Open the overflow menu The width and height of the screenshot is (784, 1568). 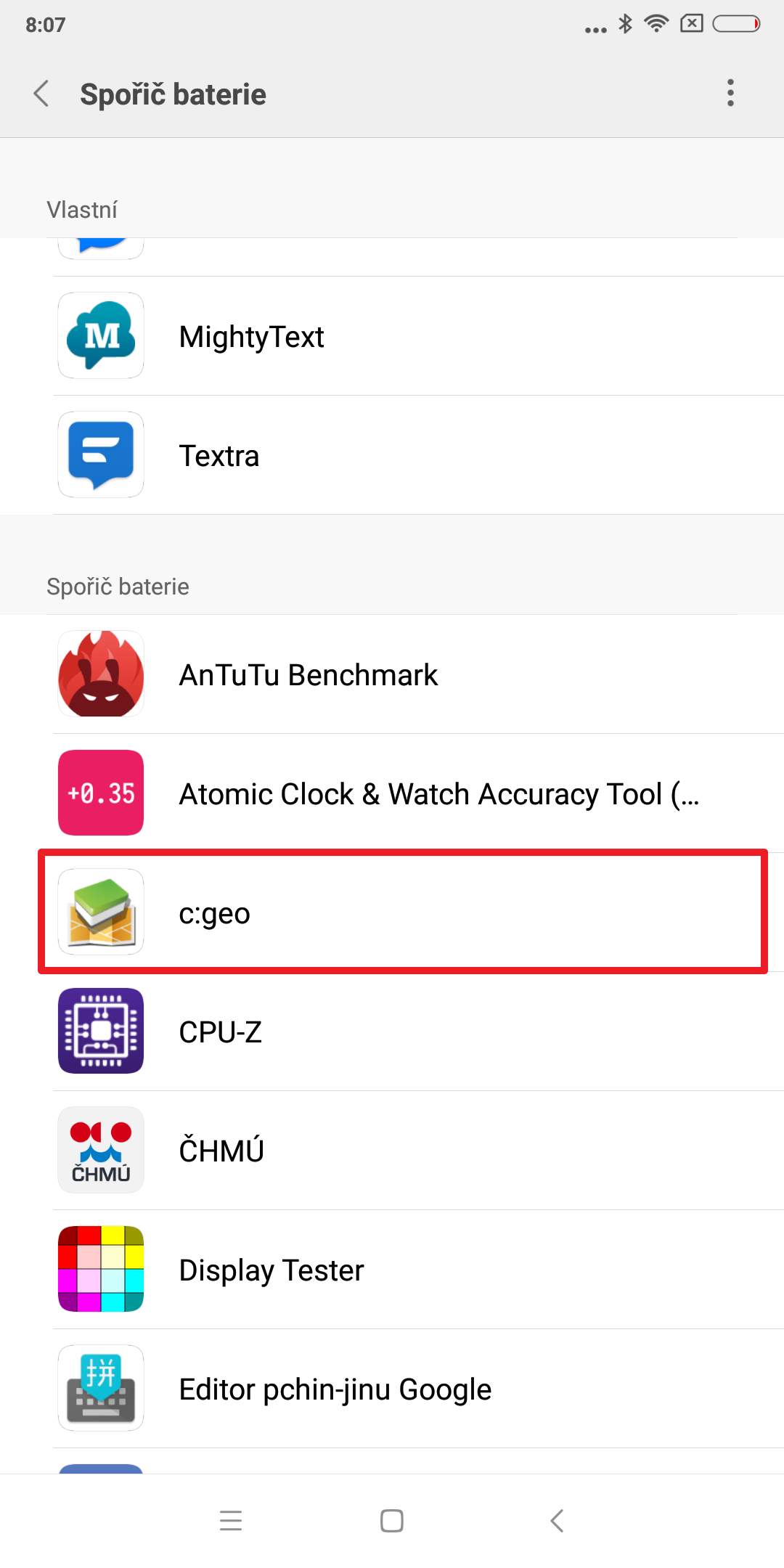pos(730,93)
